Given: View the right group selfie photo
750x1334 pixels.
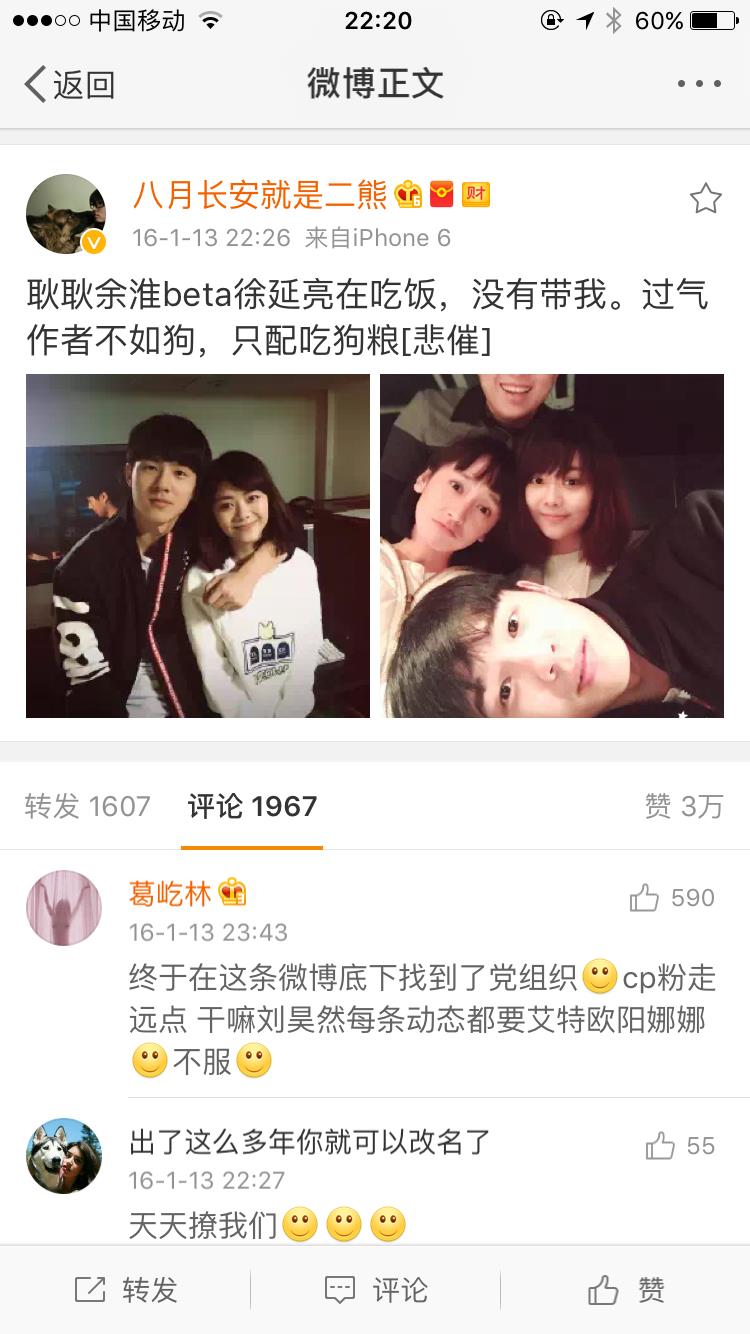Looking at the screenshot, I should tap(552, 546).
